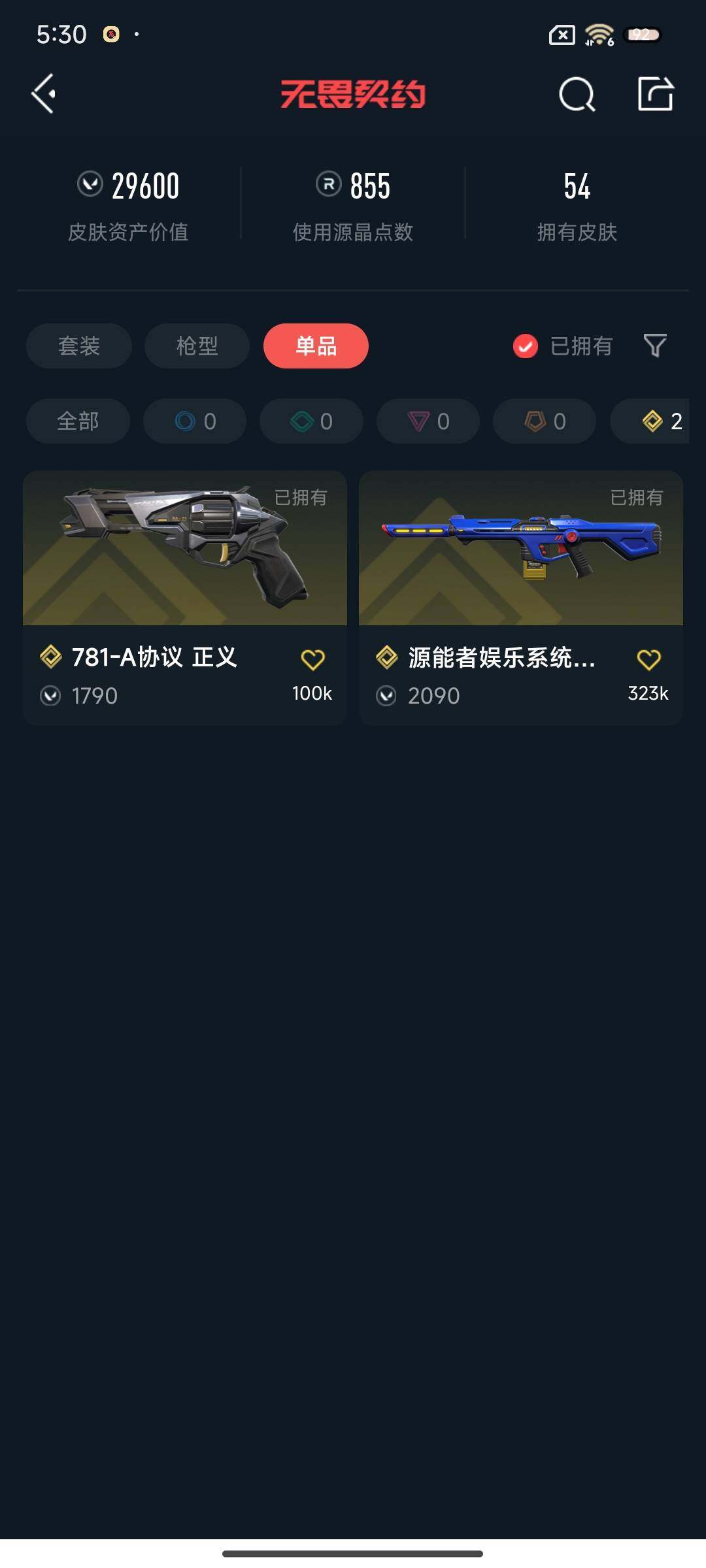Viewport: 706px width, 1568px height.
Task: Filter by the orange pentagon rarity chip
Action: click(545, 421)
